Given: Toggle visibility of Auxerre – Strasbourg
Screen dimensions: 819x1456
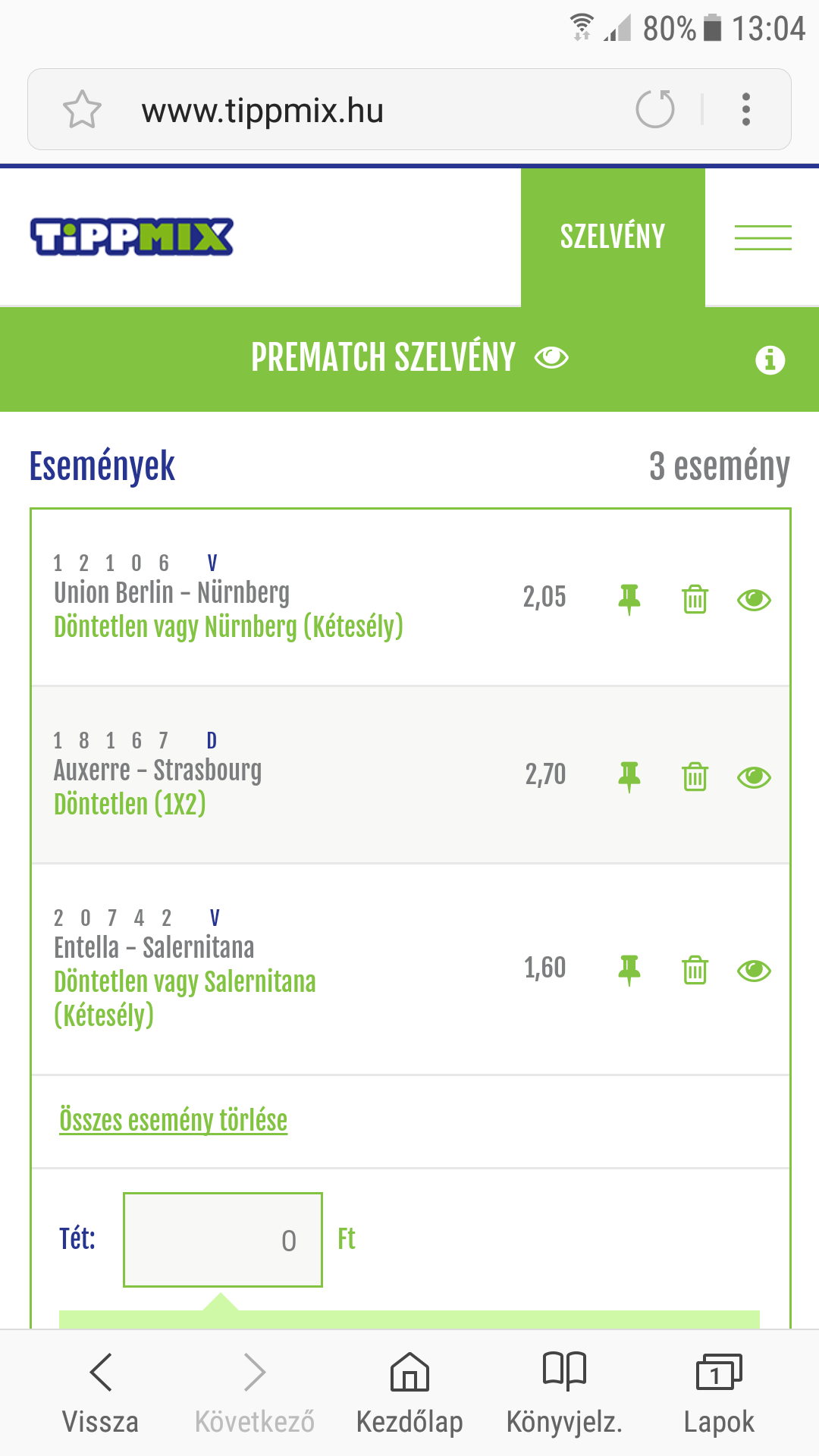Looking at the screenshot, I should 754,777.
